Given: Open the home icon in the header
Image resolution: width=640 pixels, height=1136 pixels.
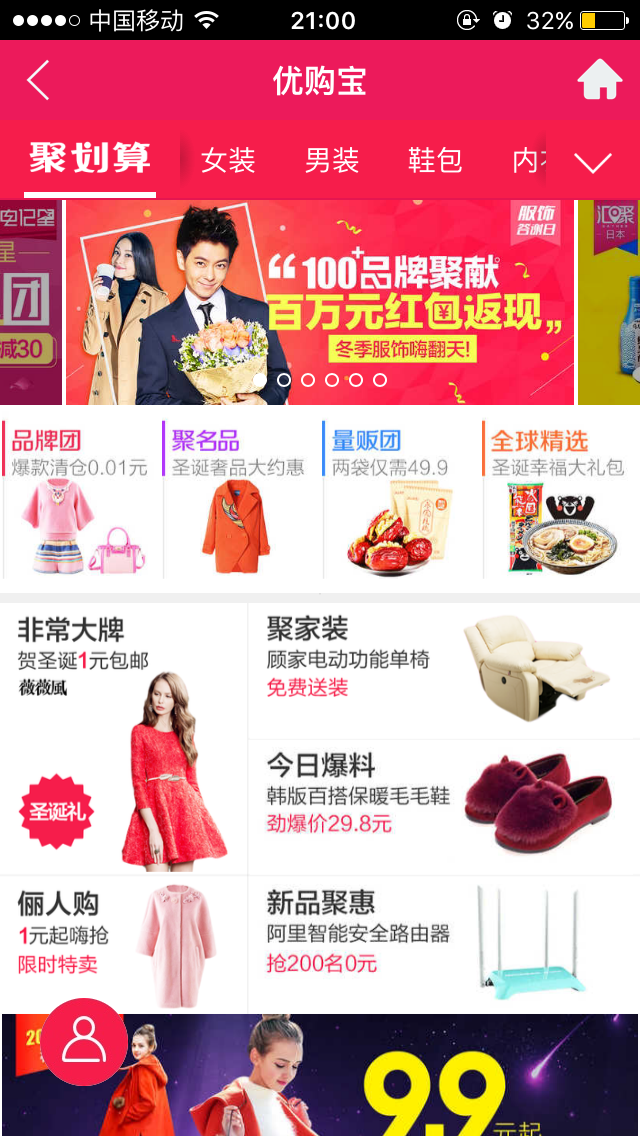Looking at the screenshot, I should [600, 81].
